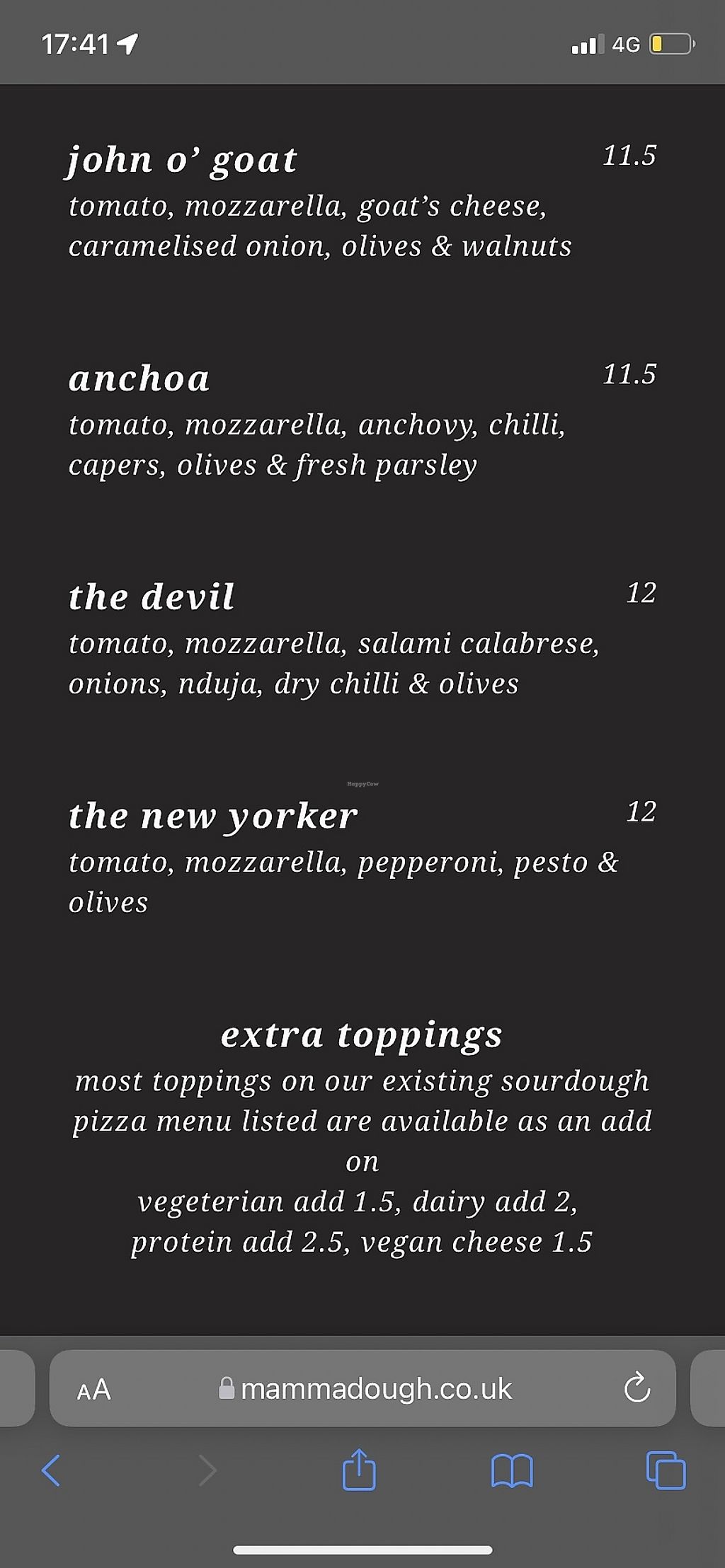
Task: Go back to the previous page
Action: pyautogui.click(x=51, y=1470)
